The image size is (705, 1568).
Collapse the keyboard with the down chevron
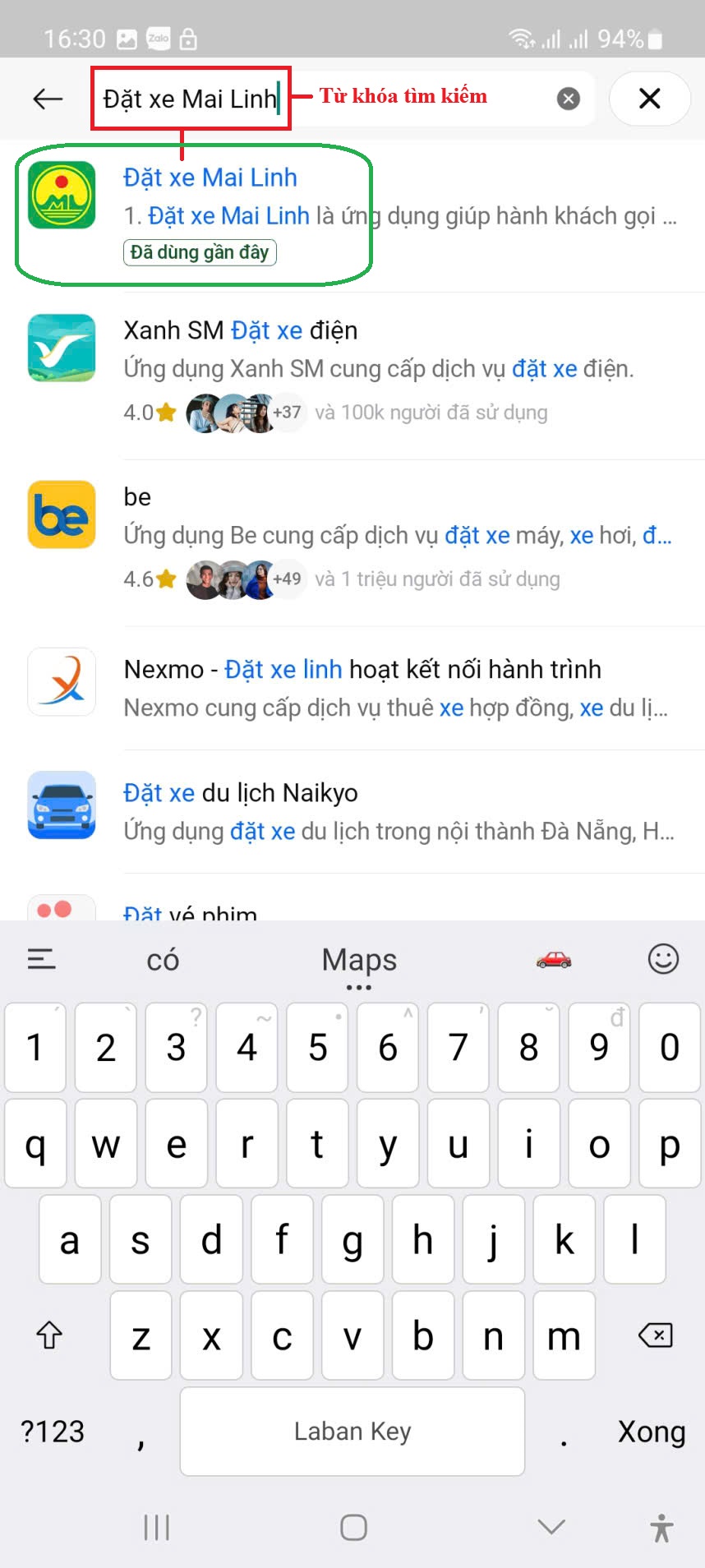550,1526
